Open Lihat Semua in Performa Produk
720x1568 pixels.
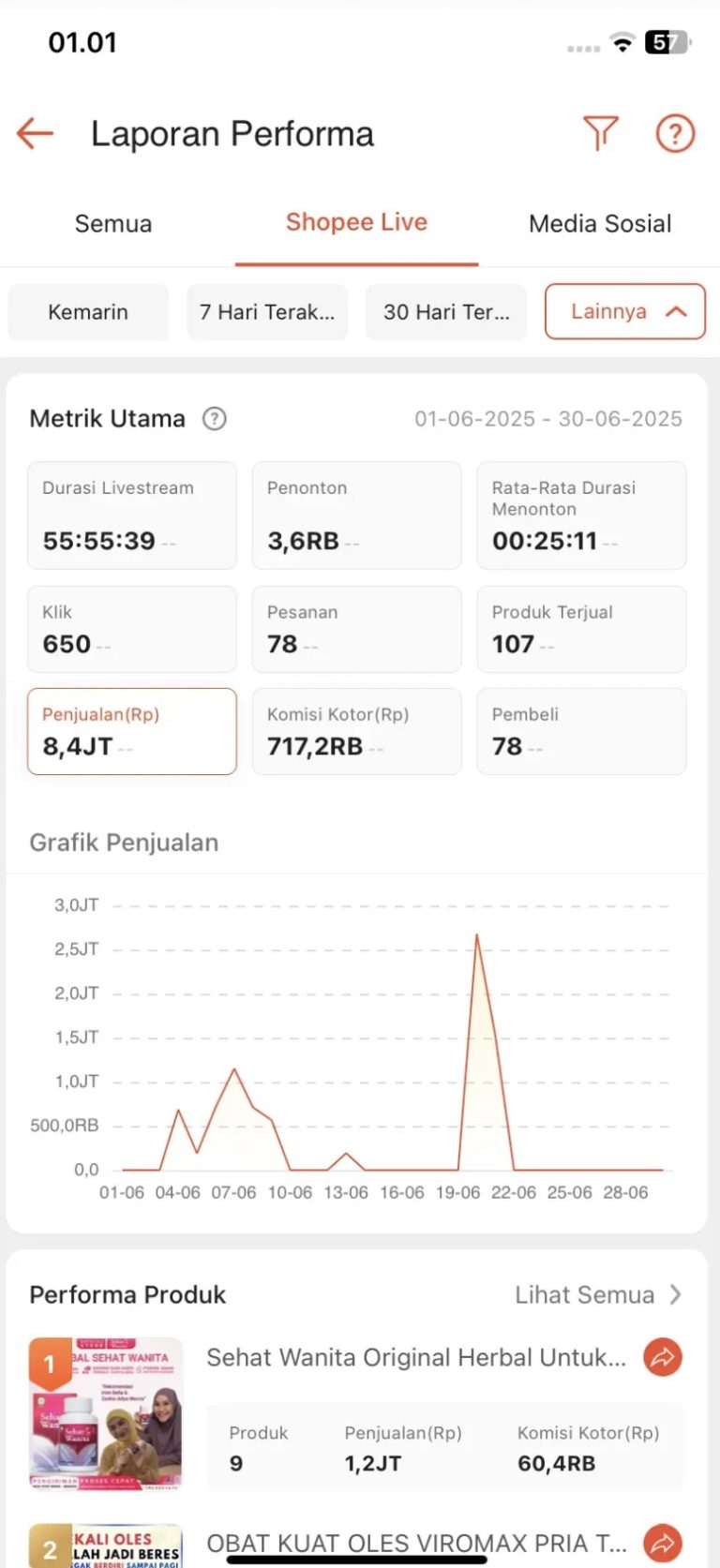pos(597,1295)
